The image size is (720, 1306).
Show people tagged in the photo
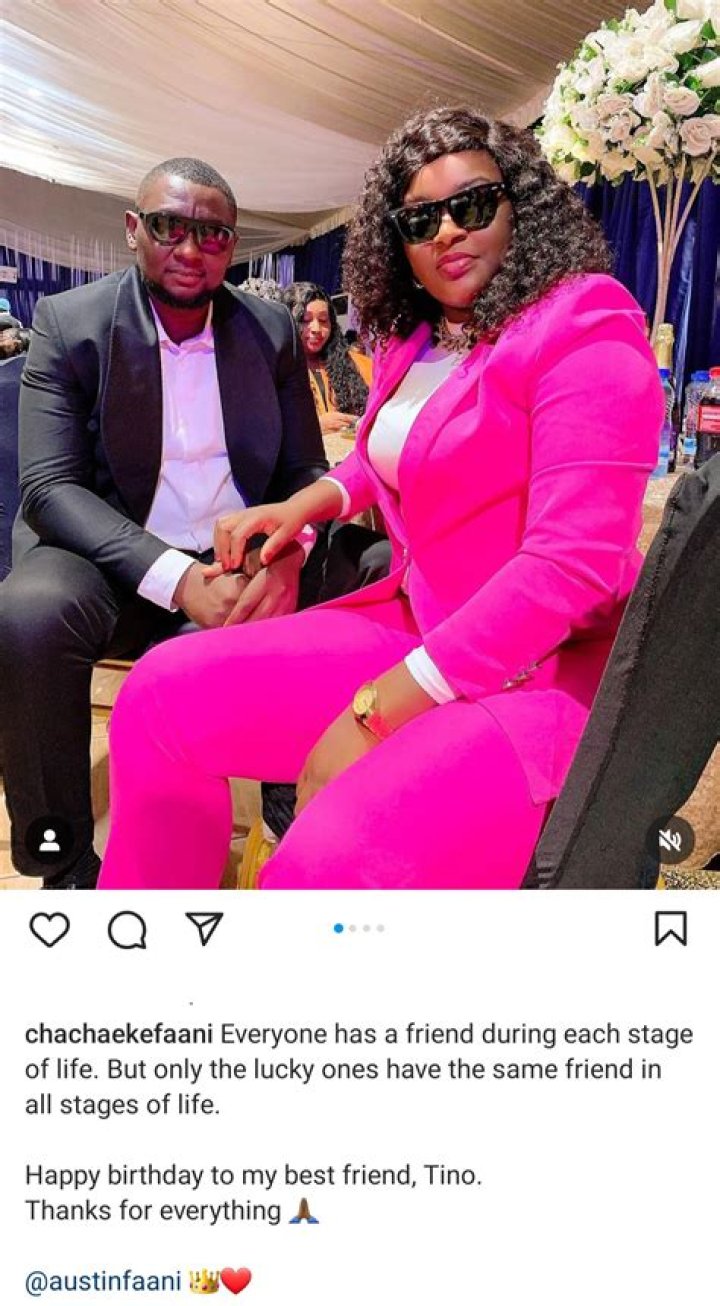tap(49, 841)
